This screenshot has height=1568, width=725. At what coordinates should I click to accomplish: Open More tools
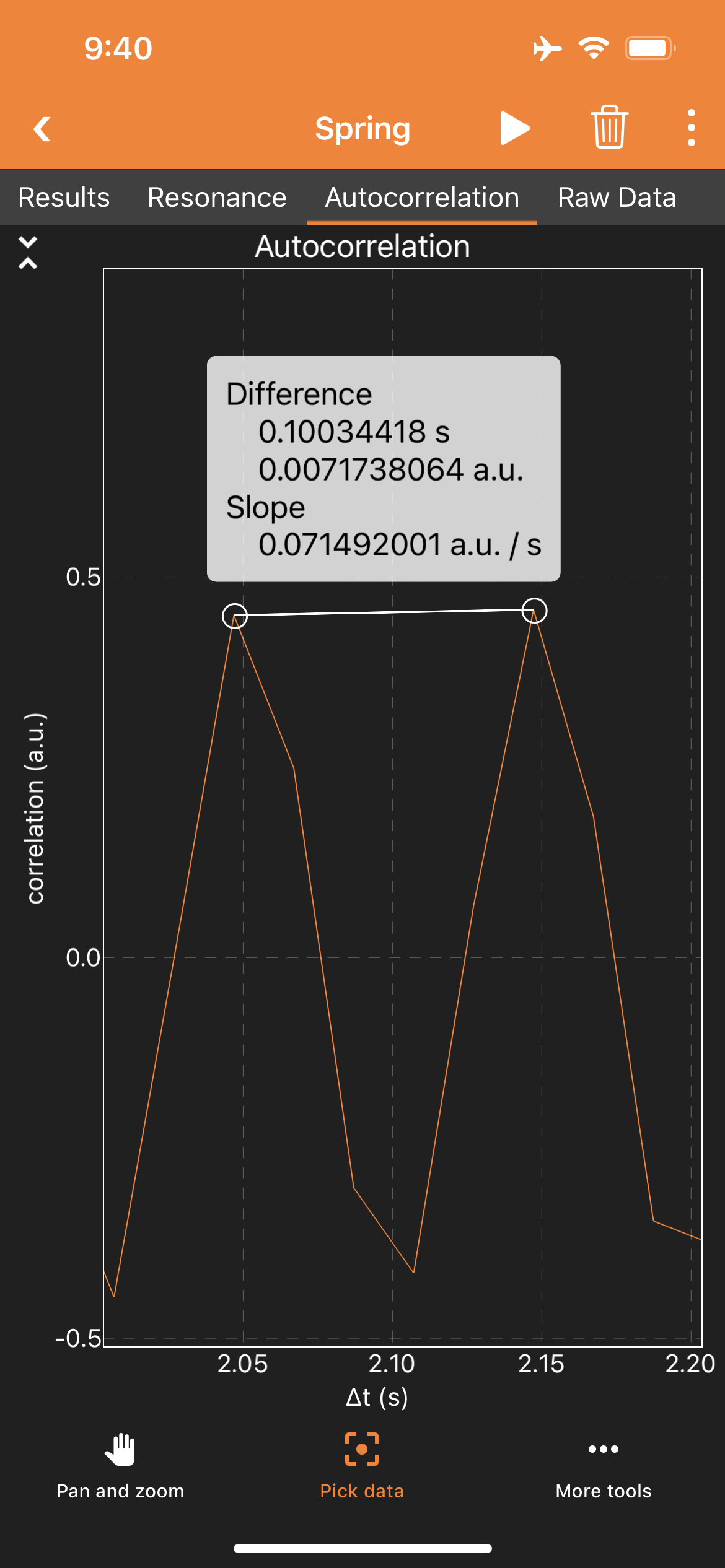604,1465
